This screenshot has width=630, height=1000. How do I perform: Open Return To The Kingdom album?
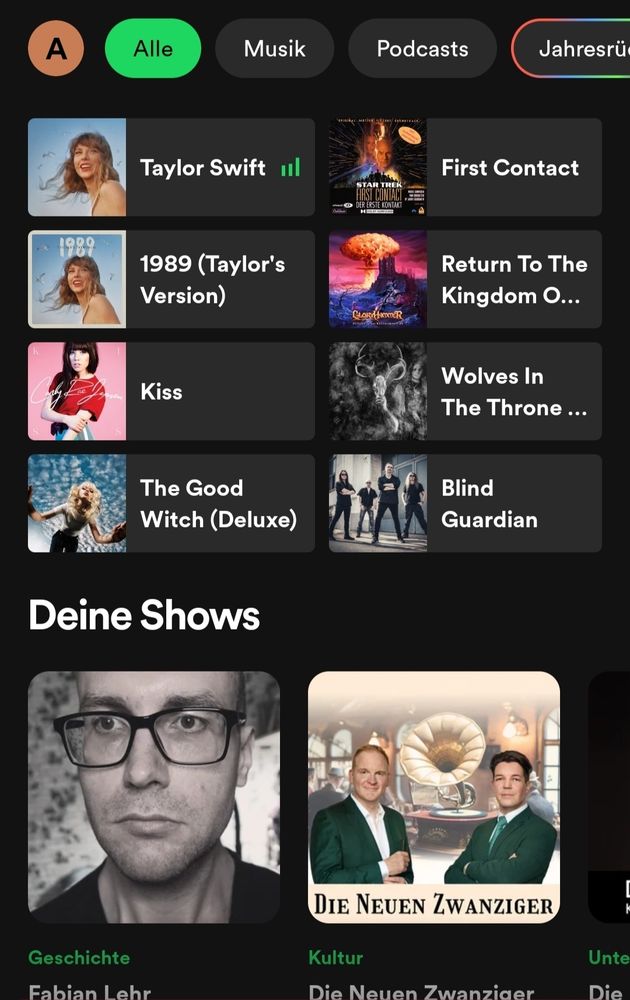(x=465, y=279)
